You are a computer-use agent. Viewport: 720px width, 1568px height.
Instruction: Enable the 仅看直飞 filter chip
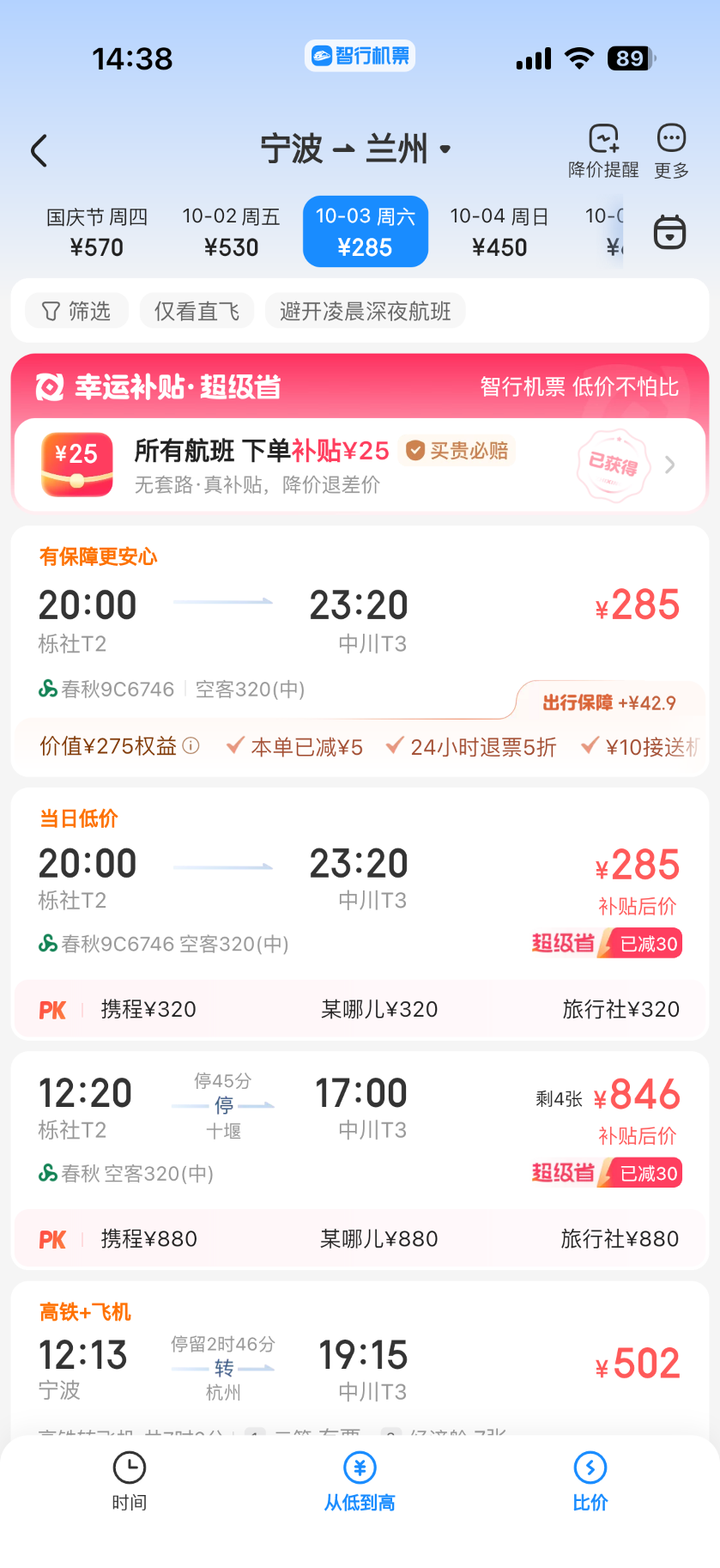coord(197,311)
